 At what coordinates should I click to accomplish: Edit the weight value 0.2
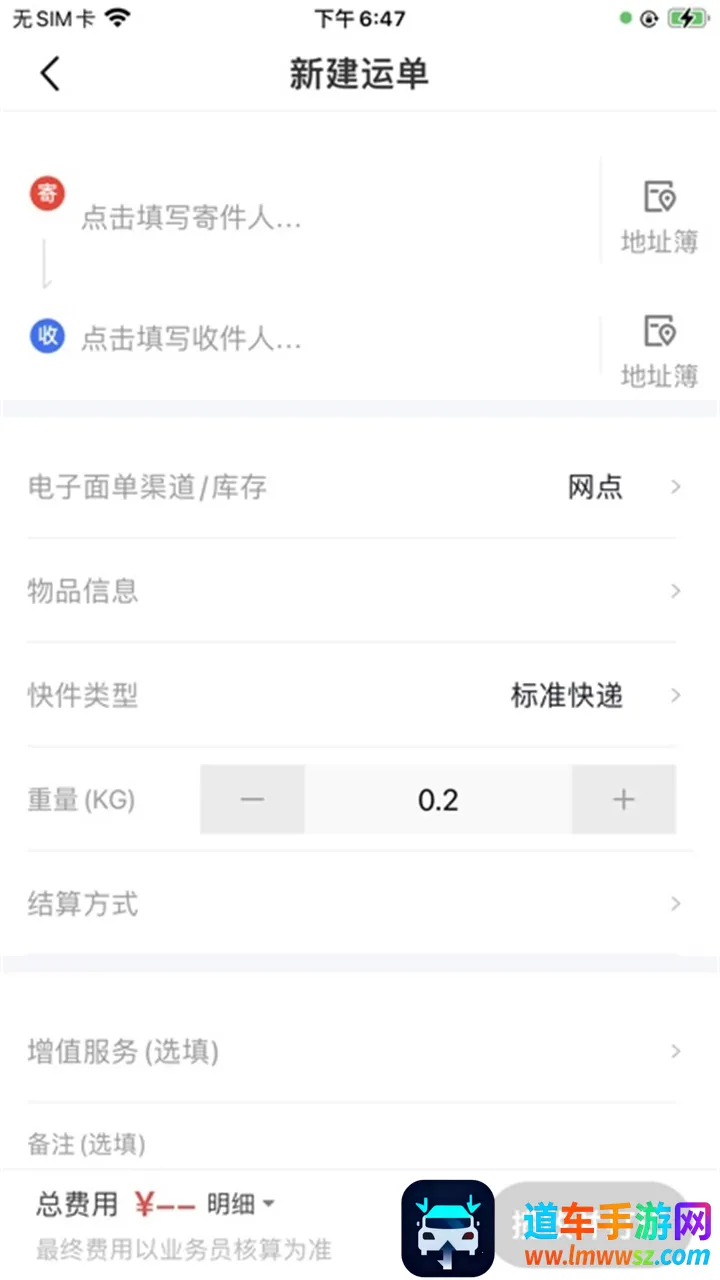[438, 799]
